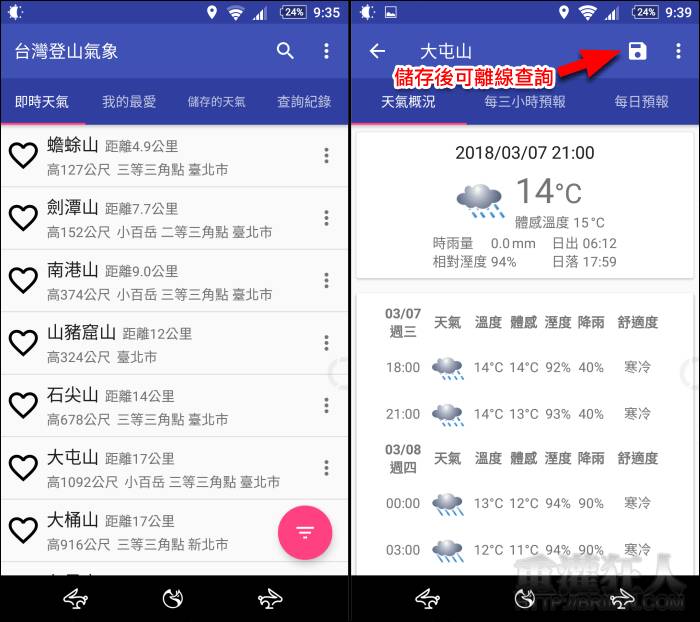
Task: Open the 查詢紀錄 tab
Action: (x=304, y=101)
